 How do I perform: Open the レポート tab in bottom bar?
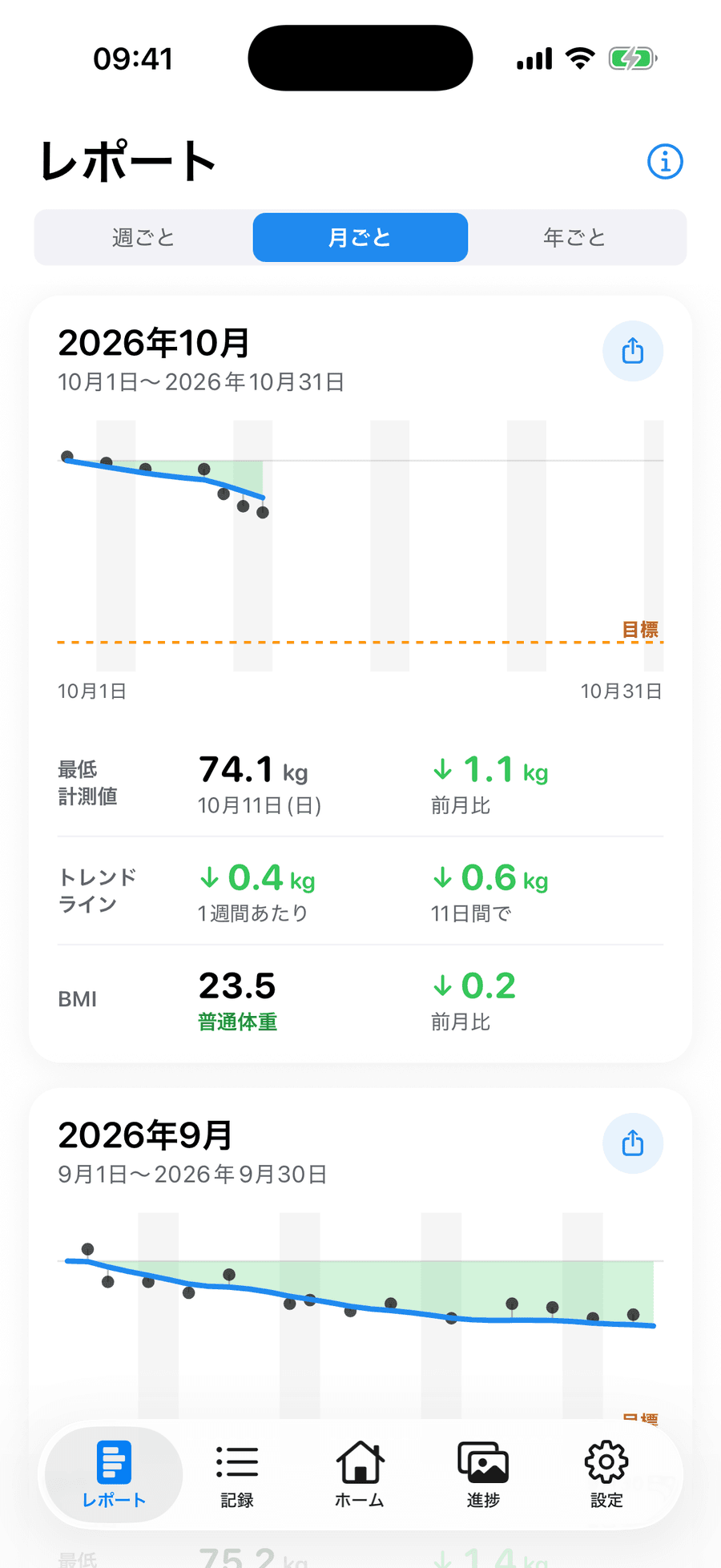coord(114,1474)
